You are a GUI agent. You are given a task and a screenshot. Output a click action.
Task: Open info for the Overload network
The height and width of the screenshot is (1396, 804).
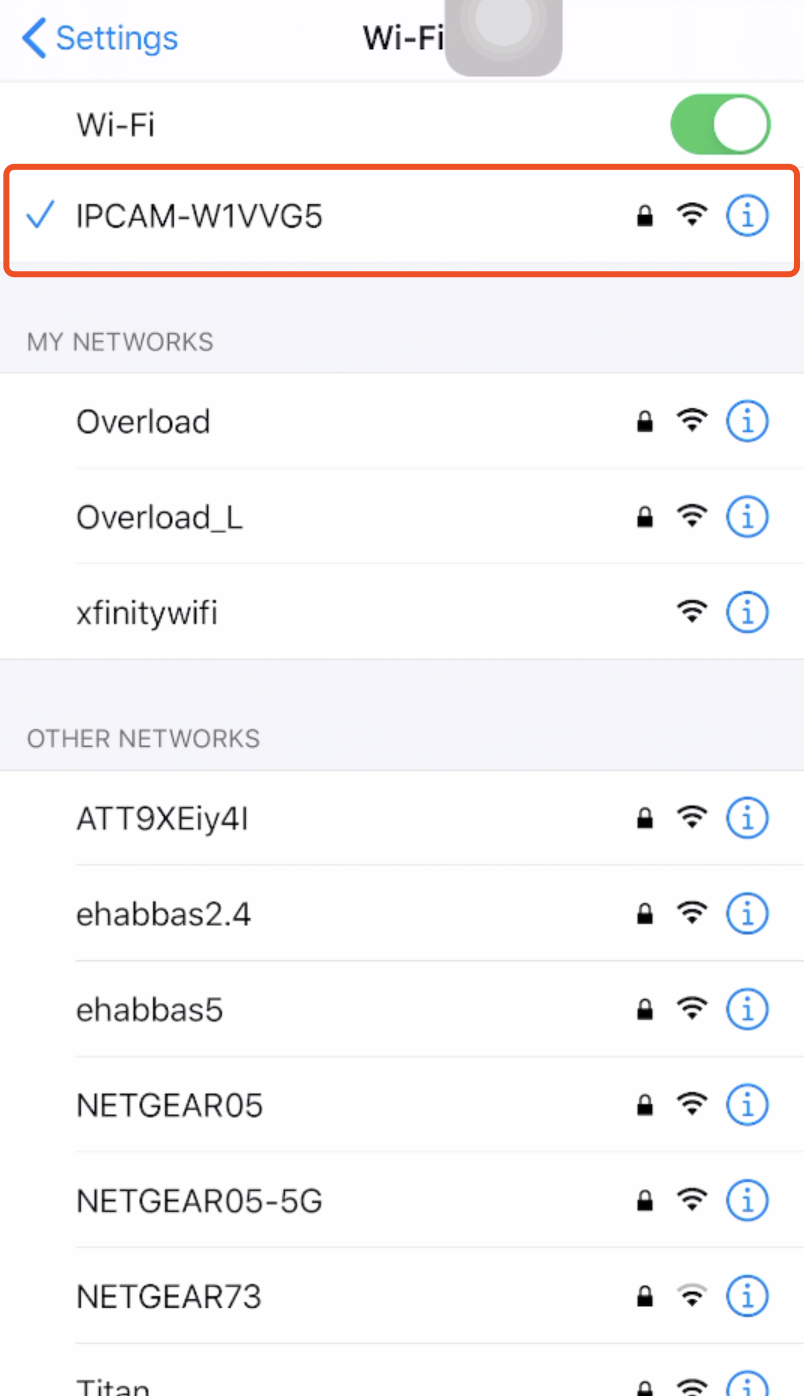pyautogui.click(x=746, y=422)
